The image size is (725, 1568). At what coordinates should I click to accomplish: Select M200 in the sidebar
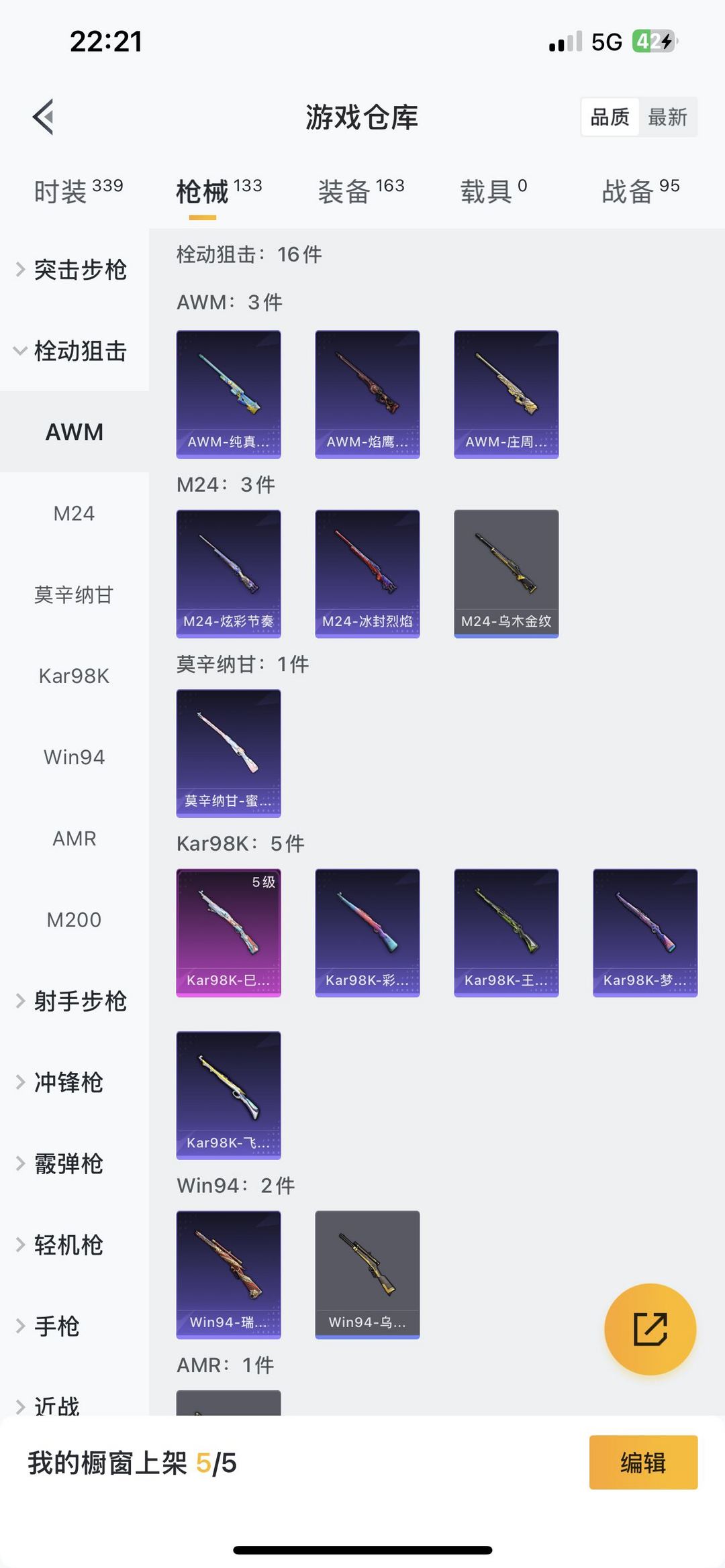pyautogui.click(x=74, y=920)
